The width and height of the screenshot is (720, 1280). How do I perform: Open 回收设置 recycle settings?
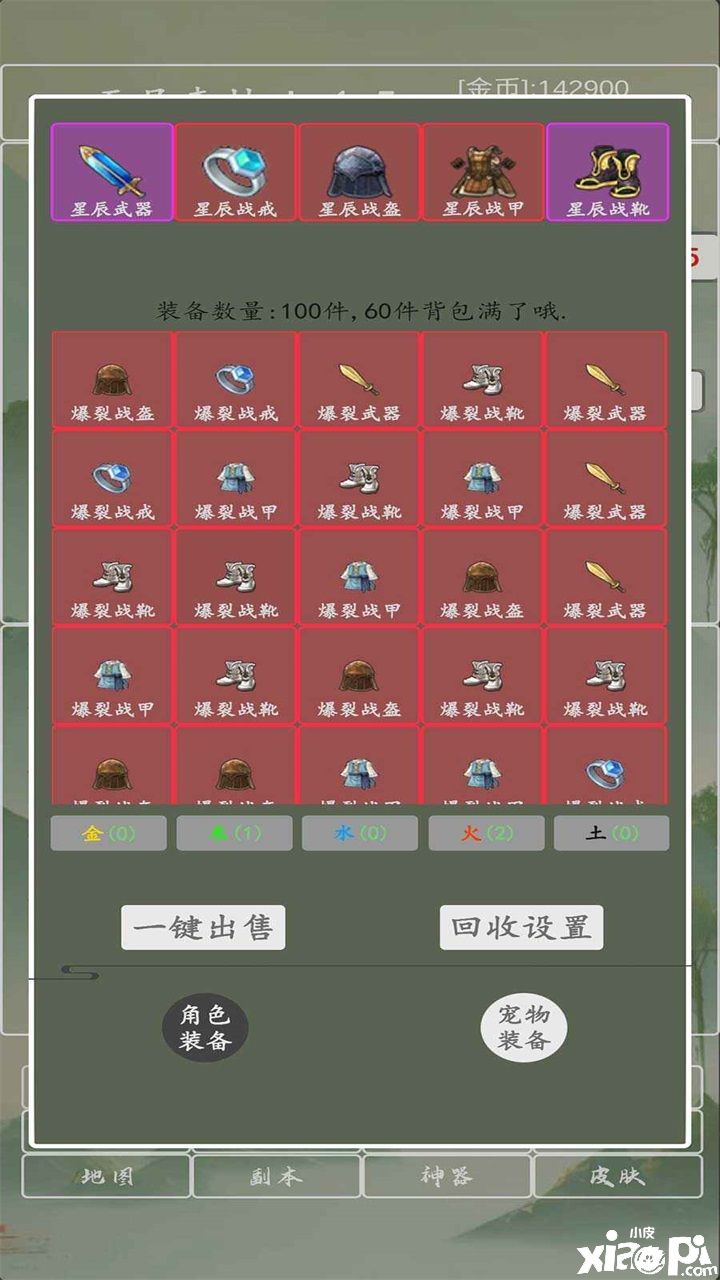pos(521,928)
